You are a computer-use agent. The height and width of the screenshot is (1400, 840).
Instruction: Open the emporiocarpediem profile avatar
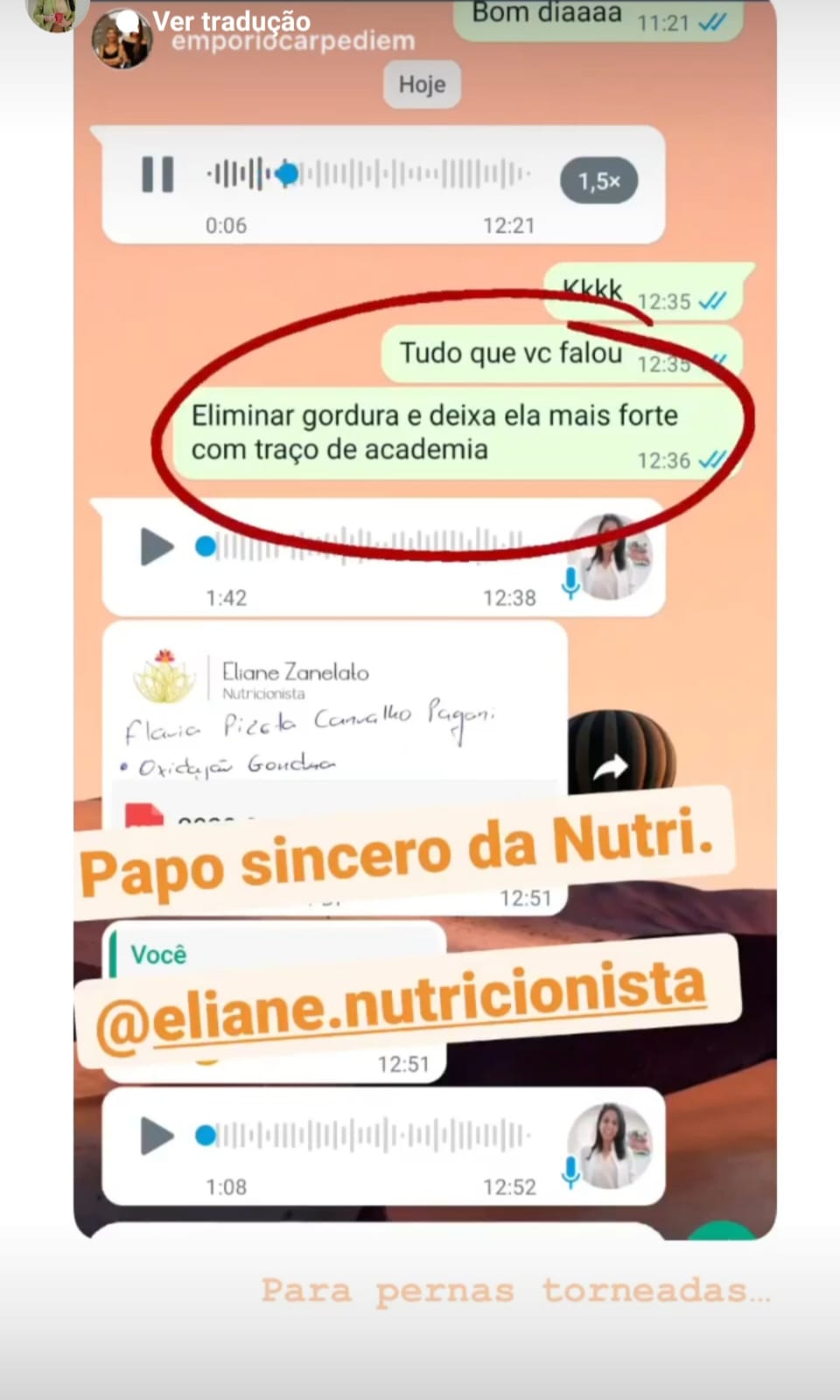point(122,41)
